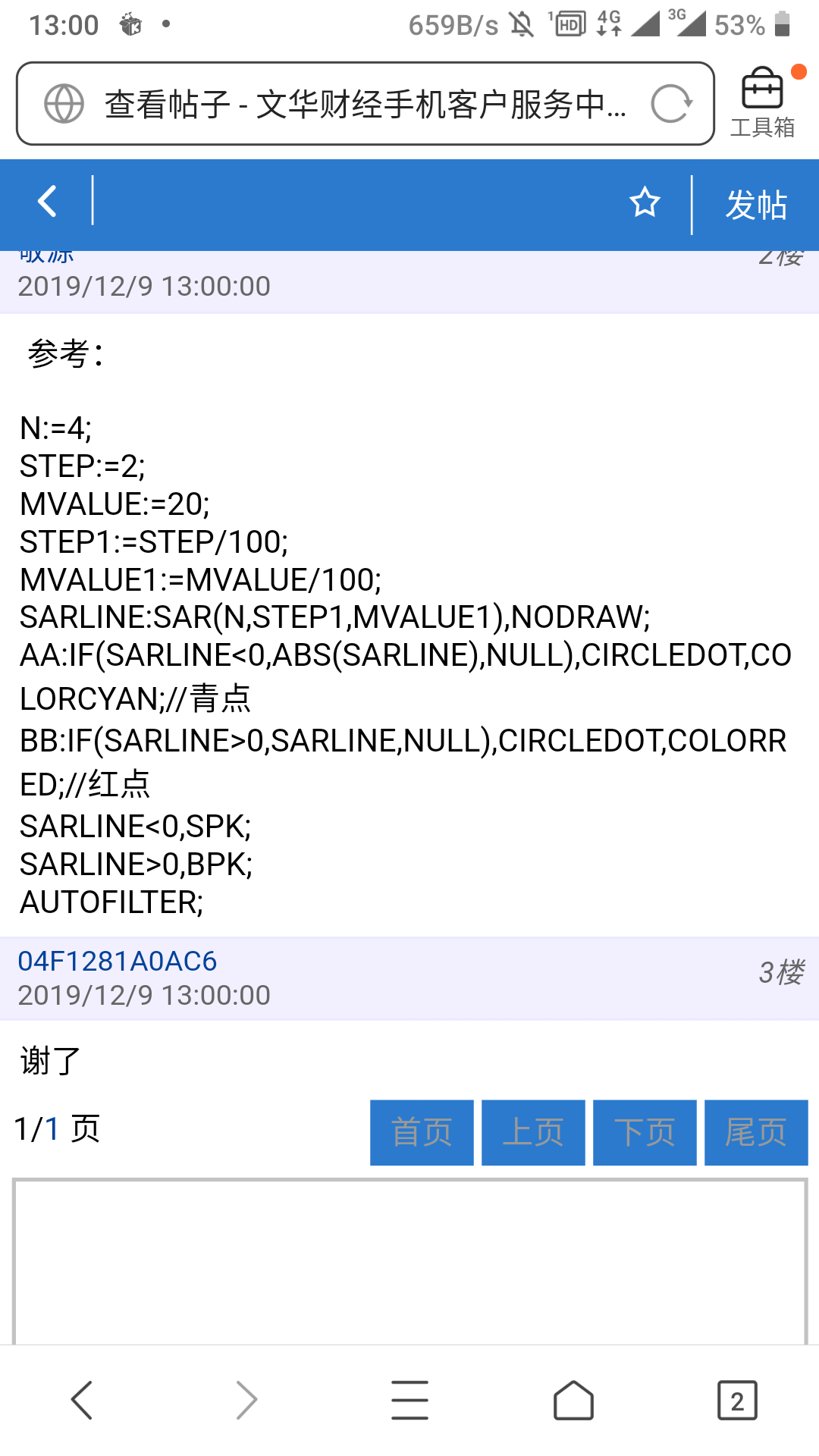The width and height of the screenshot is (819, 1456).
Task: Go to 下页 next page
Action: pos(645,1132)
